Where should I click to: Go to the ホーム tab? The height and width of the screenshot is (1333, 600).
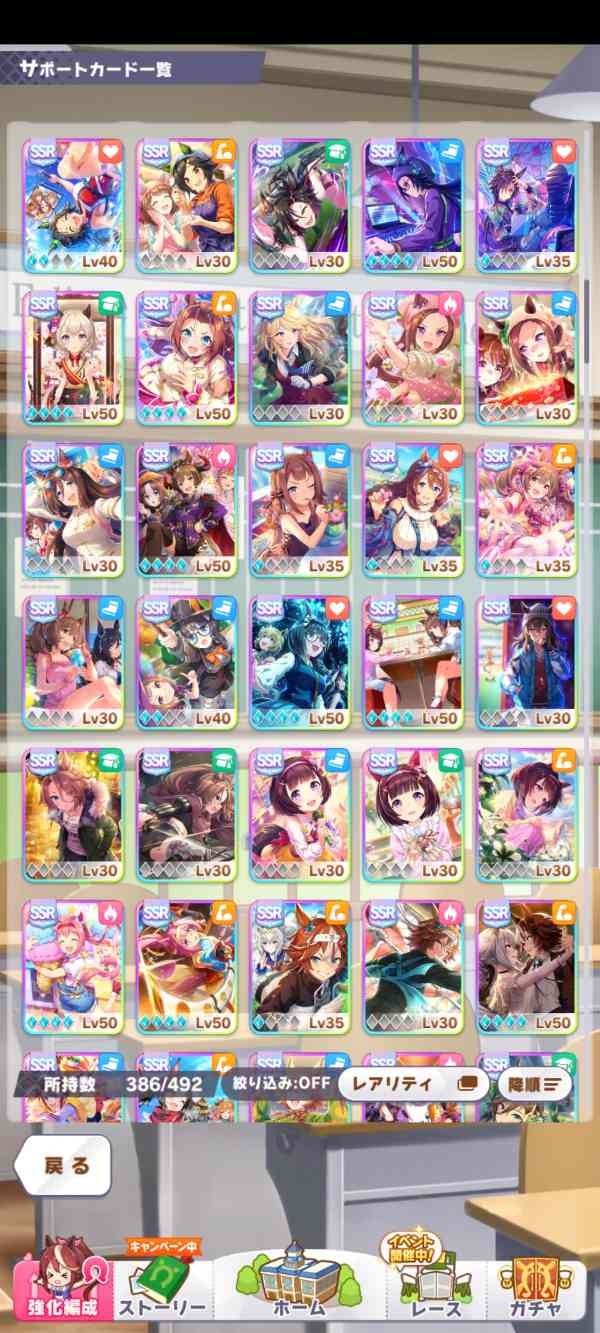pos(298,1283)
